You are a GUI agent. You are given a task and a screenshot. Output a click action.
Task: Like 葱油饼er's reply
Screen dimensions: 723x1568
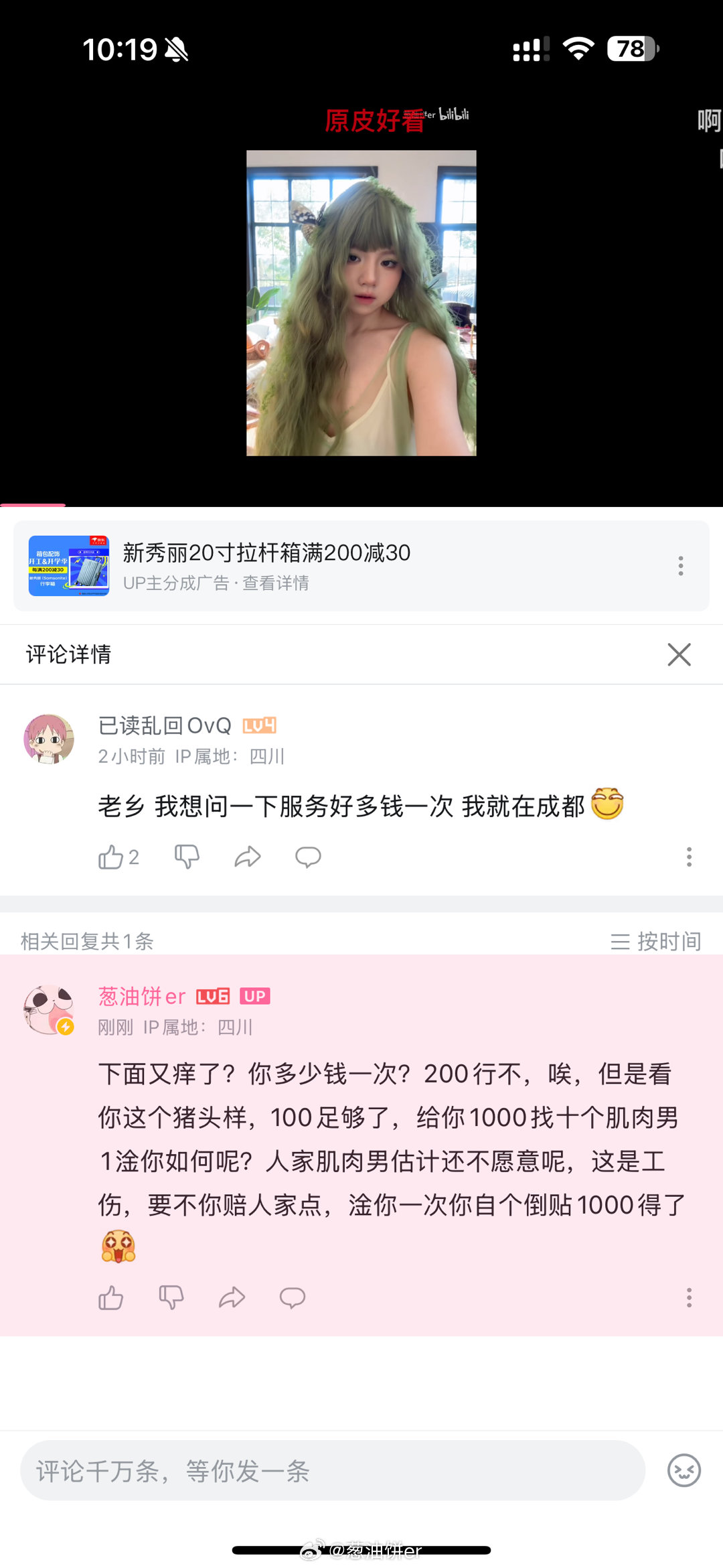[x=111, y=1298]
